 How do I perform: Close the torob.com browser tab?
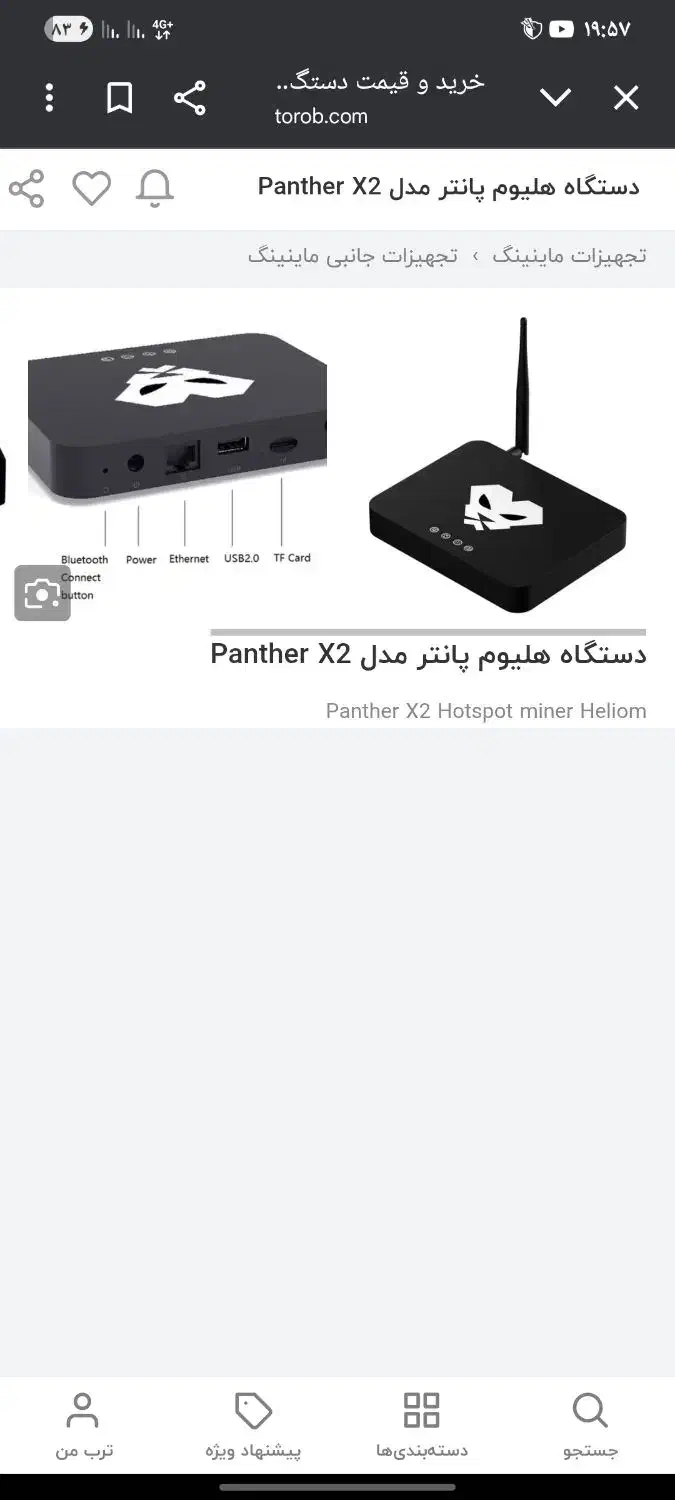(x=626, y=98)
